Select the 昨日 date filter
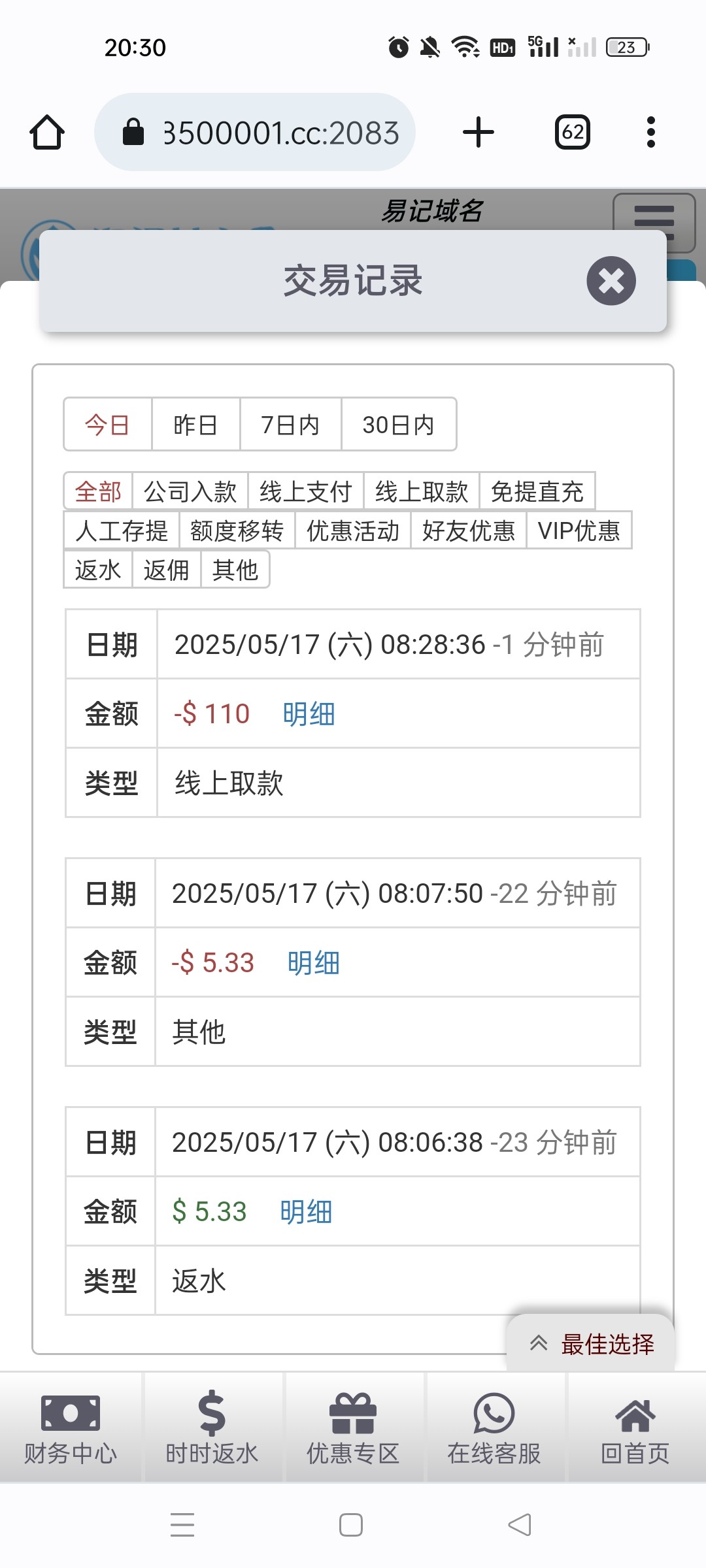 195,425
